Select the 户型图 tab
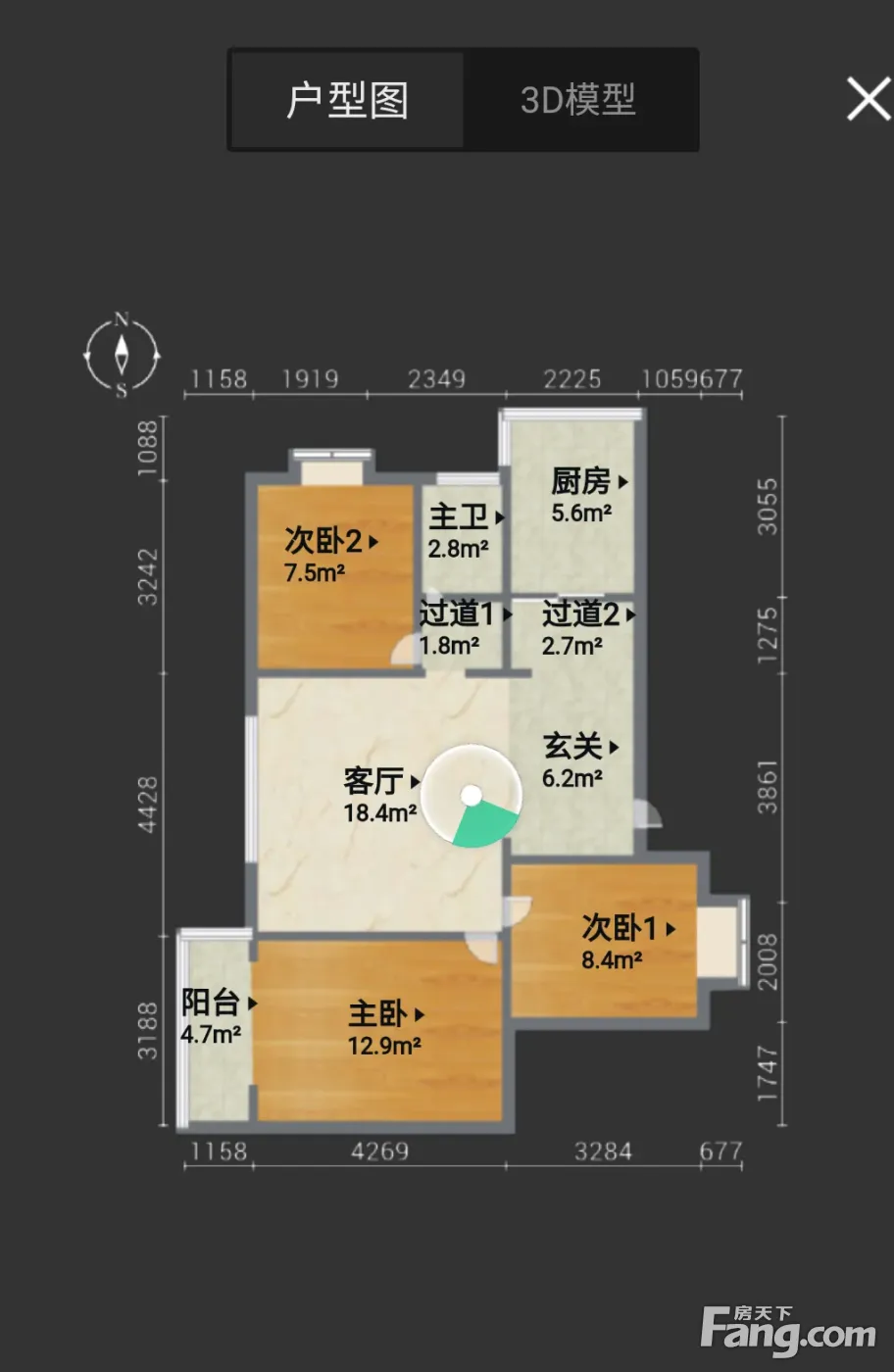Screen dimensions: 894x1372 tap(348, 100)
